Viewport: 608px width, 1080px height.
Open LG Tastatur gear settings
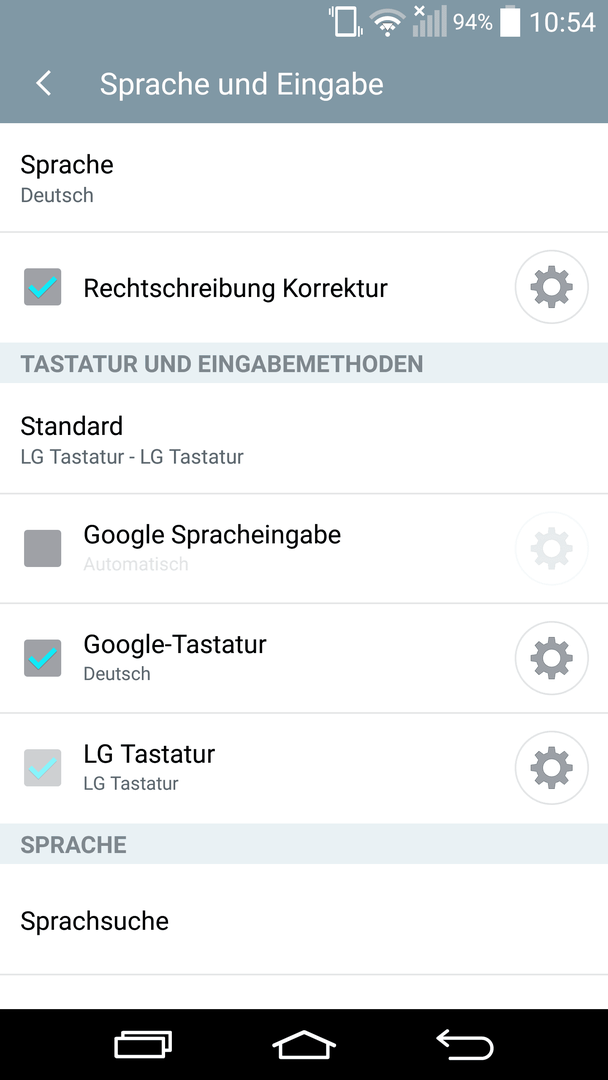552,768
